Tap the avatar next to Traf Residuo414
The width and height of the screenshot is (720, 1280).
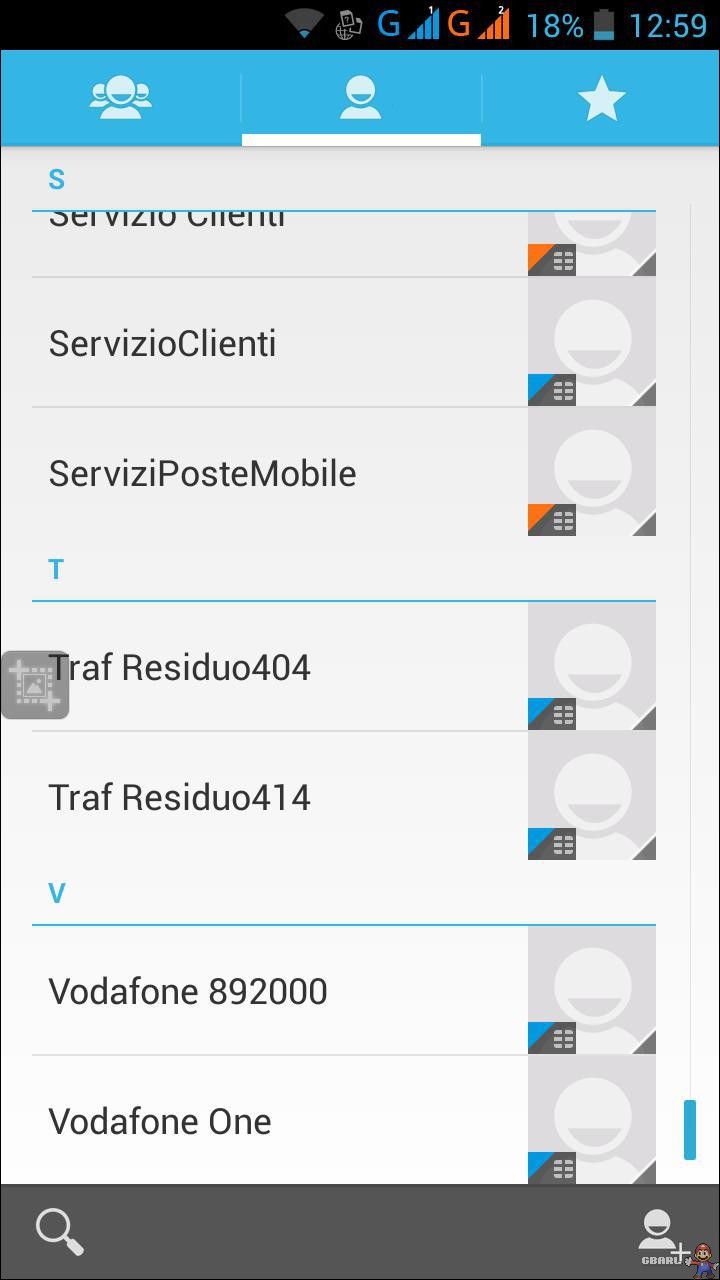(x=592, y=796)
